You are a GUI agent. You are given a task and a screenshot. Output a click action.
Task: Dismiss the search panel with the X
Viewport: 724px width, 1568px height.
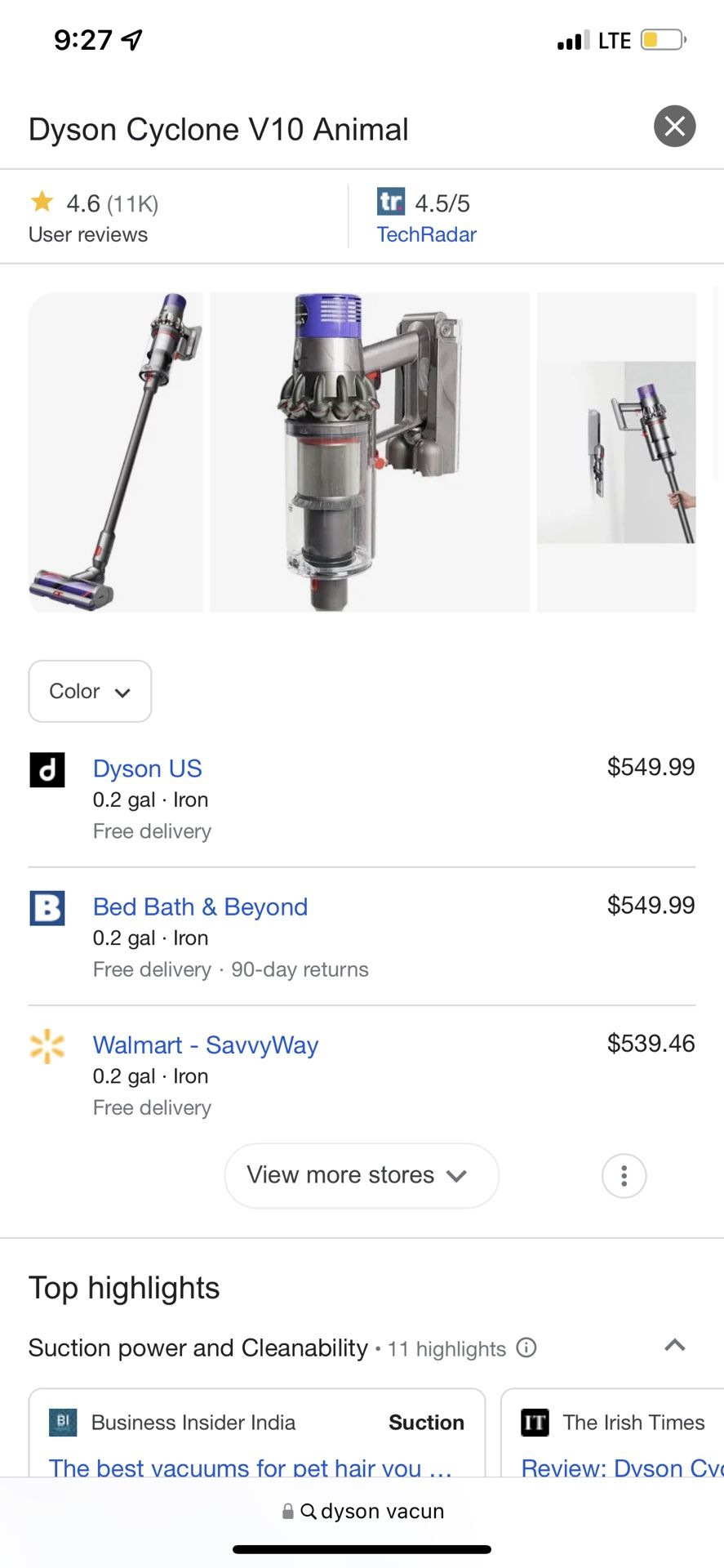pyautogui.click(x=674, y=127)
